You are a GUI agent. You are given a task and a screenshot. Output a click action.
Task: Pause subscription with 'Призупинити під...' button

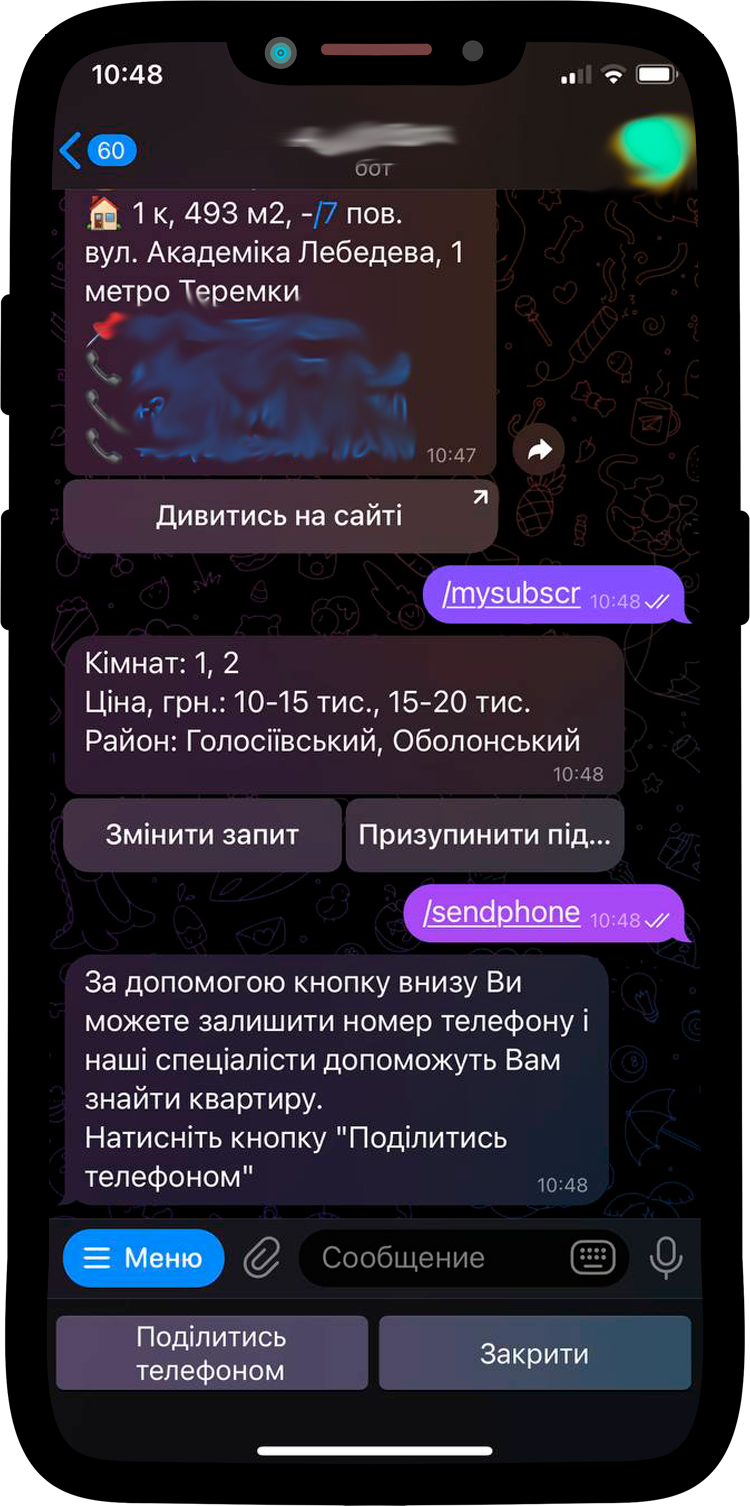tap(484, 835)
